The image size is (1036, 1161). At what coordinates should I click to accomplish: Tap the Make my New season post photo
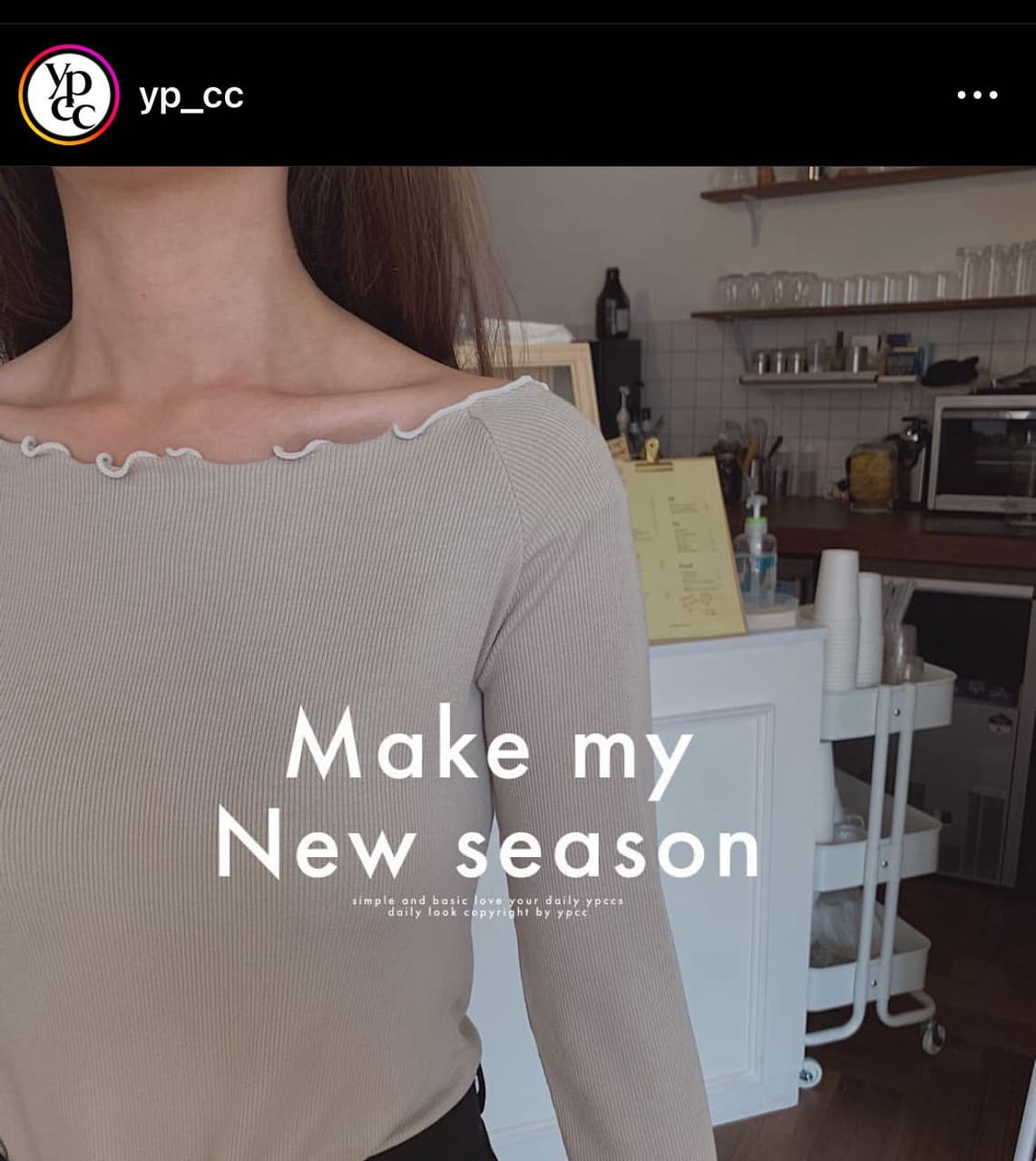tap(518, 662)
